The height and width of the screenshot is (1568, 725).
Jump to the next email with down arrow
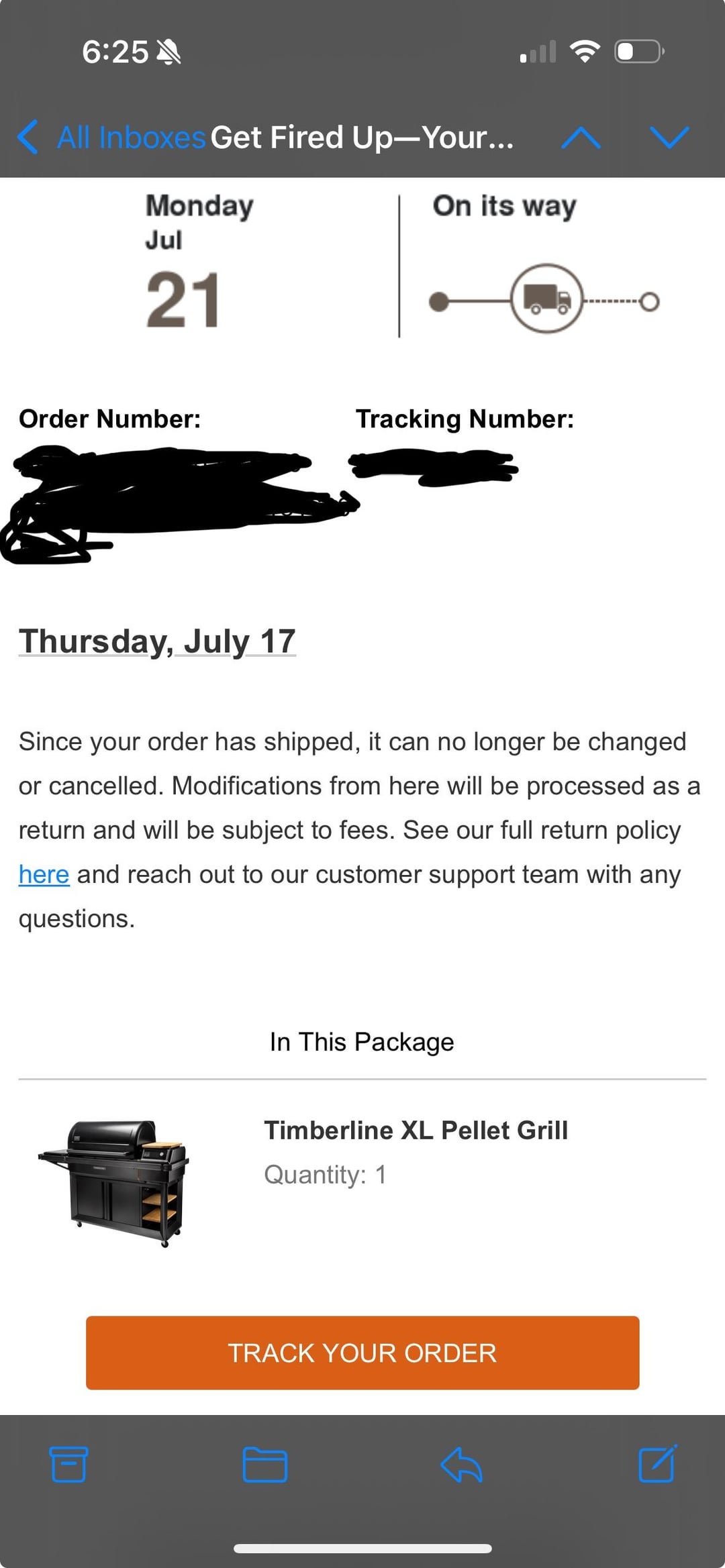(669, 138)
